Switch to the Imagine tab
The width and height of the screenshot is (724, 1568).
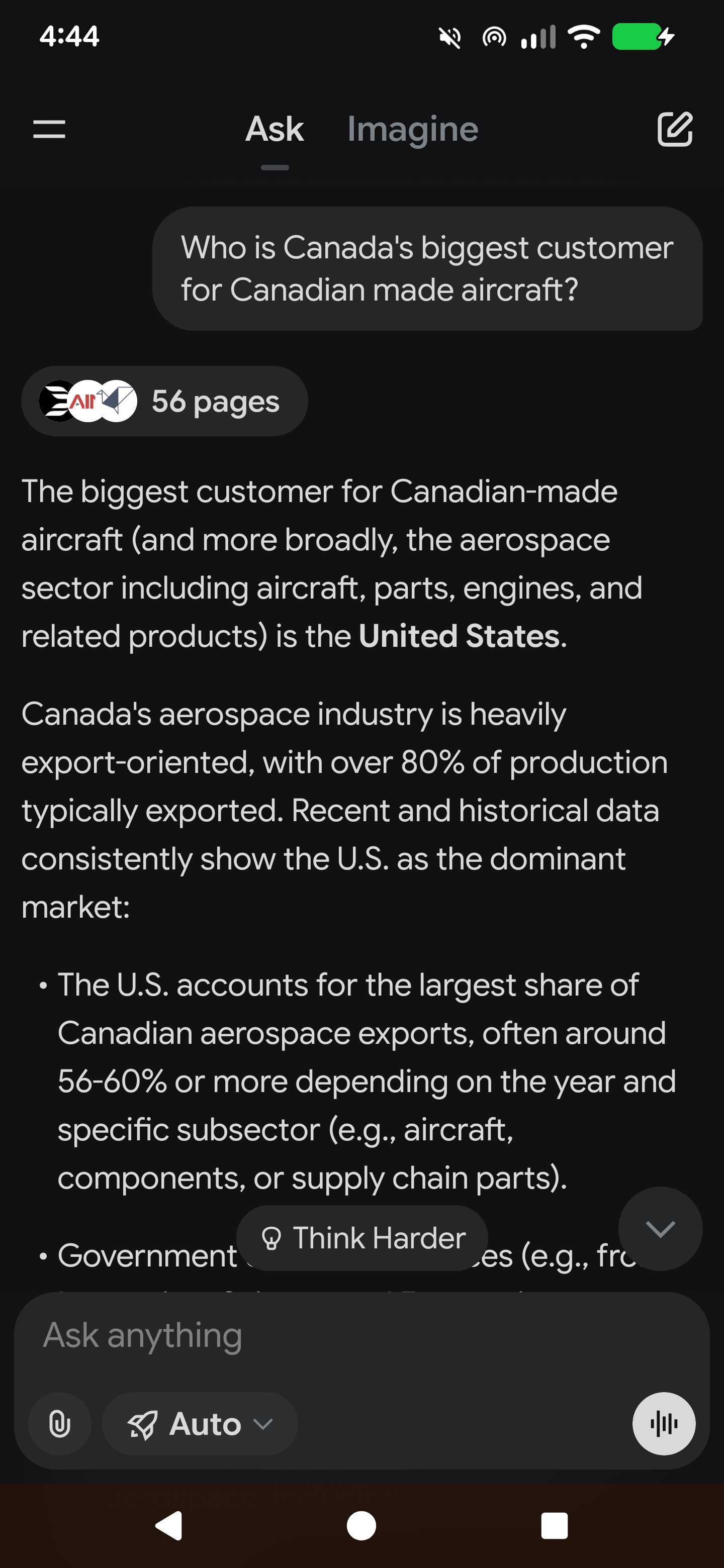(x=412, y=129)
